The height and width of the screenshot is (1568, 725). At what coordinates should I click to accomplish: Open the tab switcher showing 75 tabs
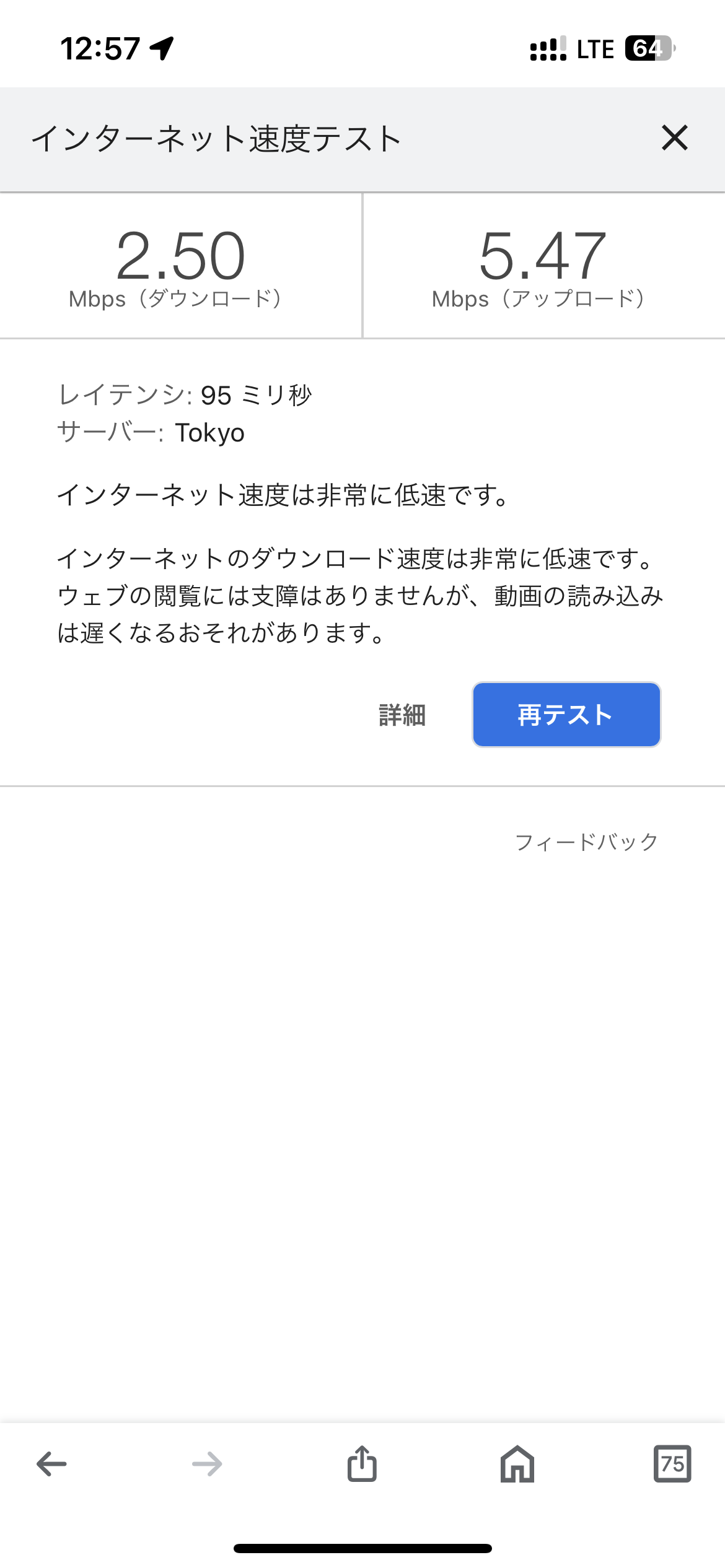pyautogui.click(x=672, y=1464)
